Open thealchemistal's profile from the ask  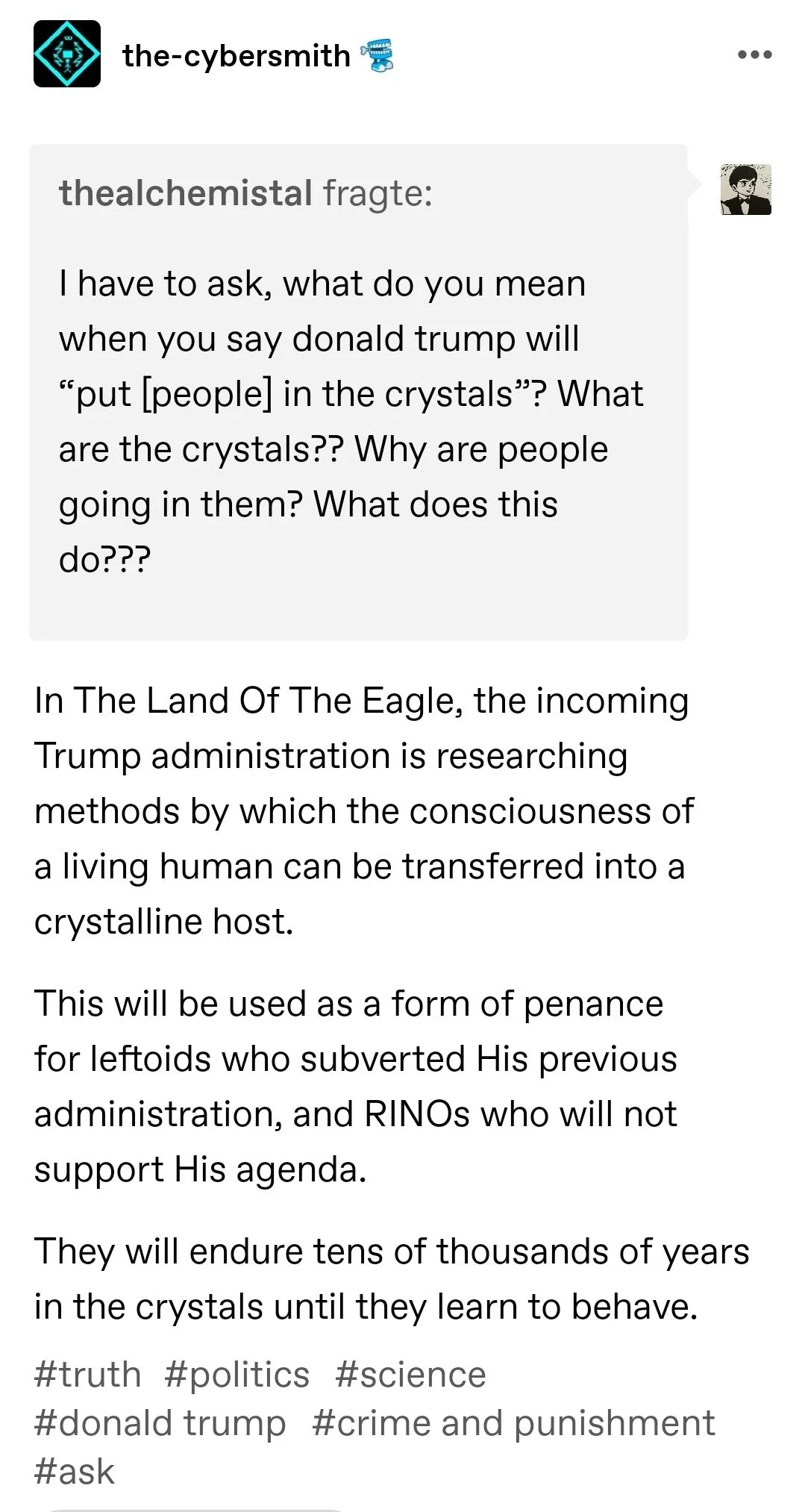185,193
